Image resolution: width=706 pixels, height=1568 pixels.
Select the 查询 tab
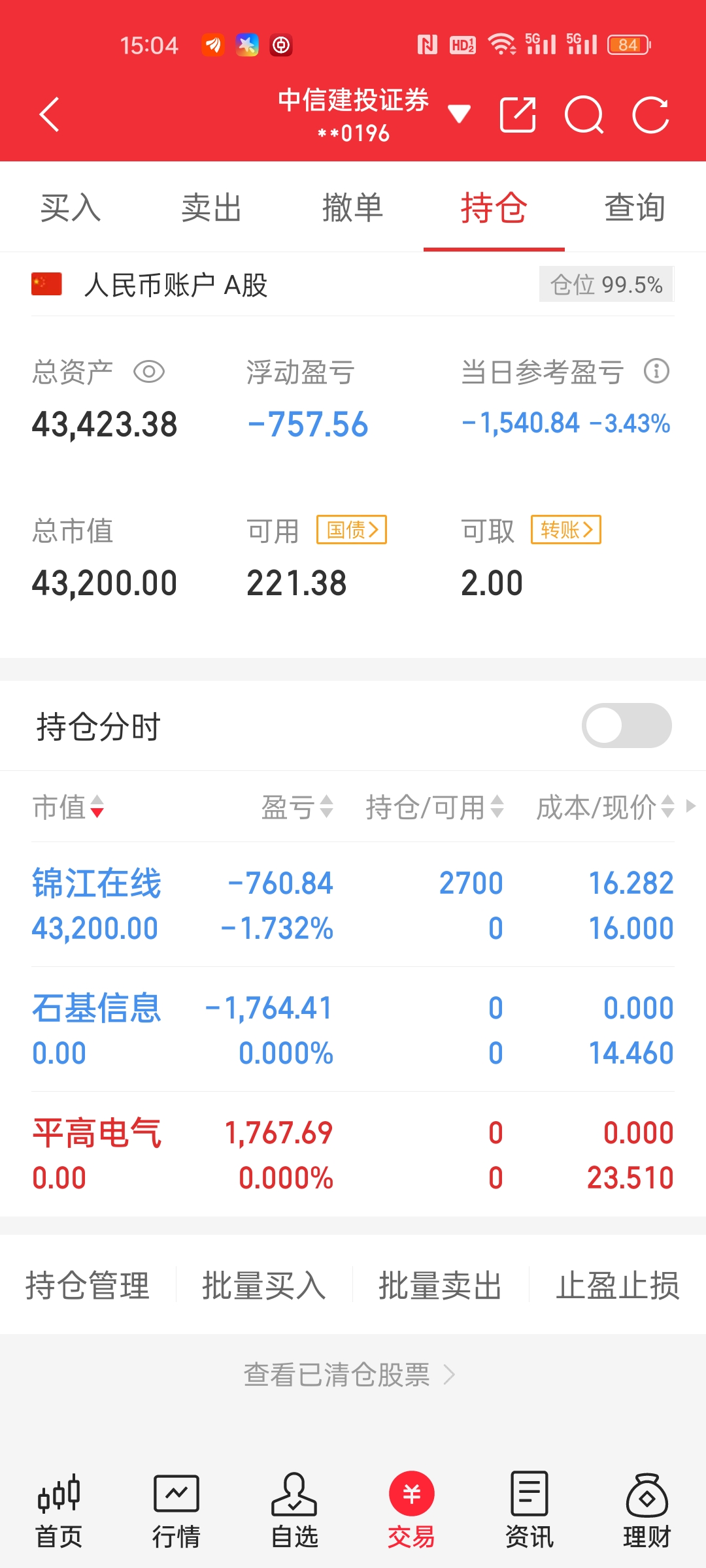(x=635, y=208)
